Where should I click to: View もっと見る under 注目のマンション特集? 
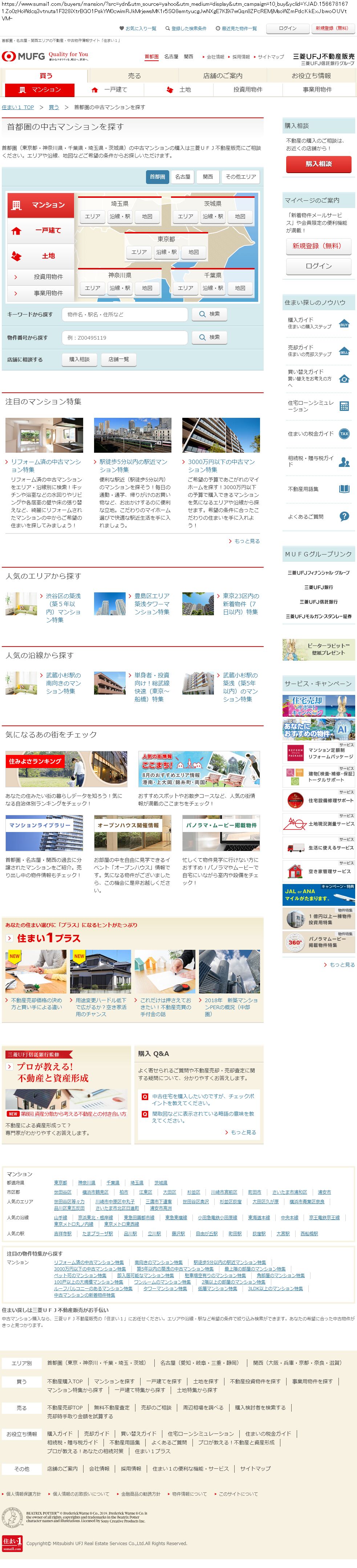pyautogui.click(x=246, y=540)
